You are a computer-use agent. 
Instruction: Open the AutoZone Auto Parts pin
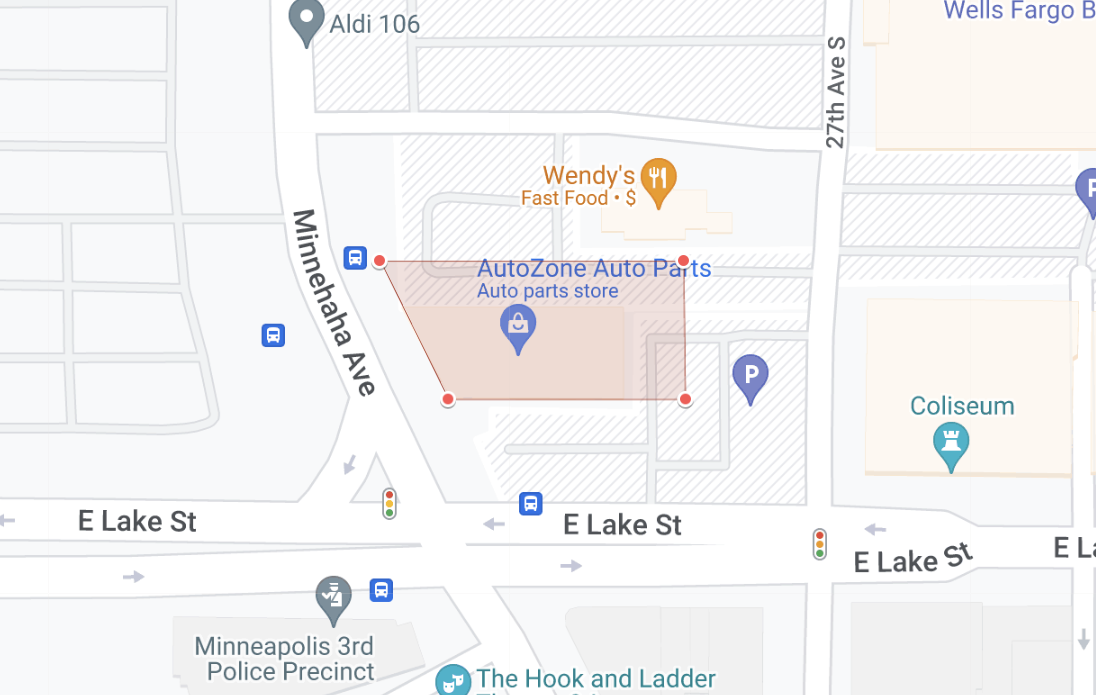point(518,327)
